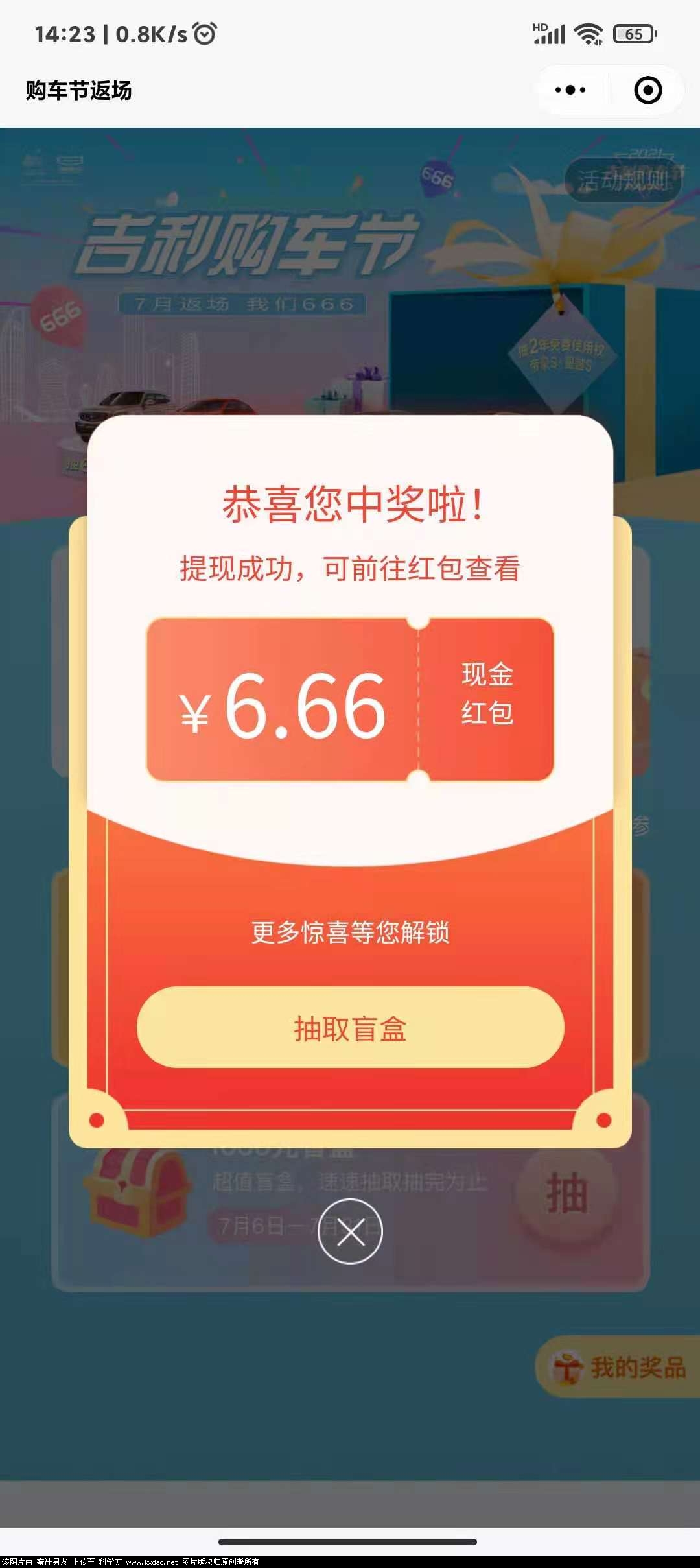Click the WiFi icon in status bar
Viewport: 700px width, 1568px height.
587,34
